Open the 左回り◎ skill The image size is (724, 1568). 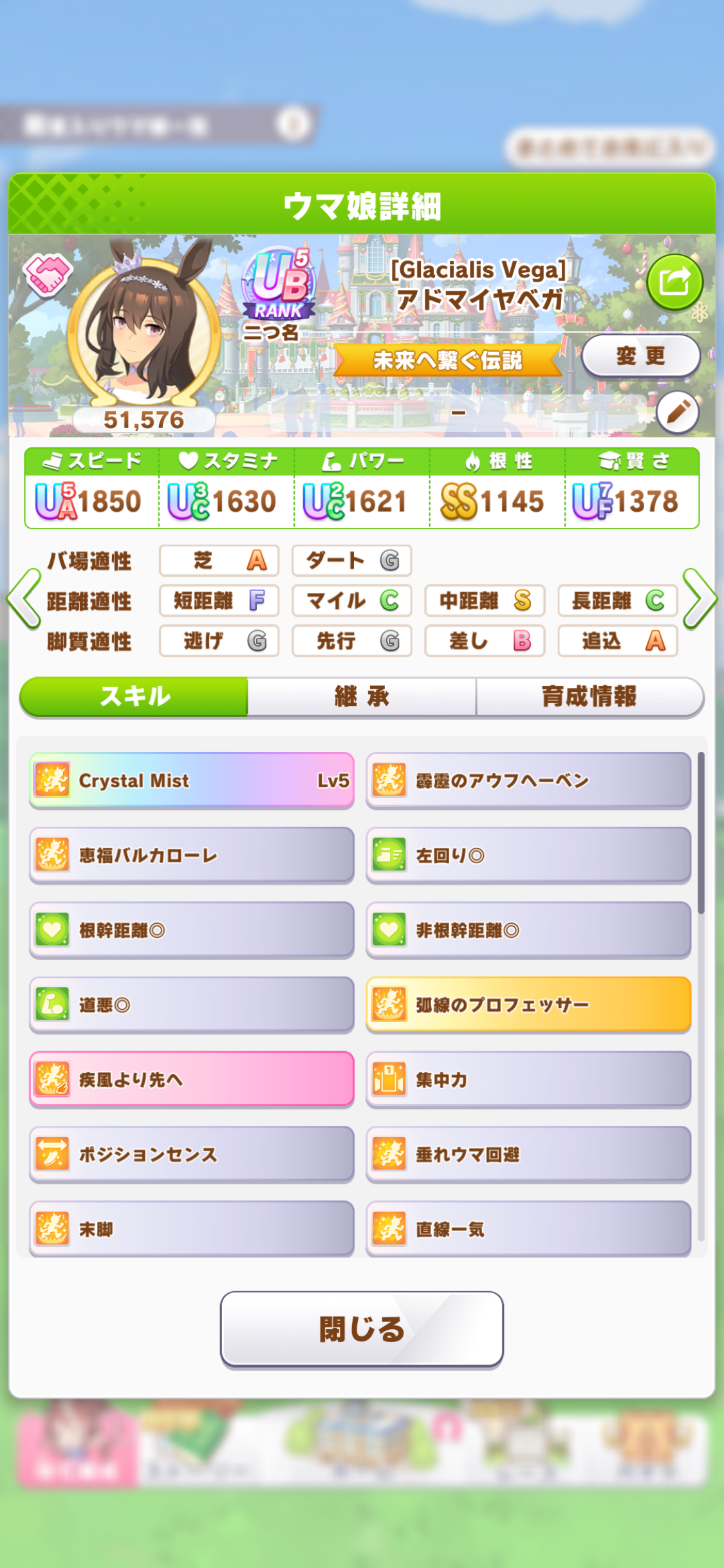[x=528, y=855]
